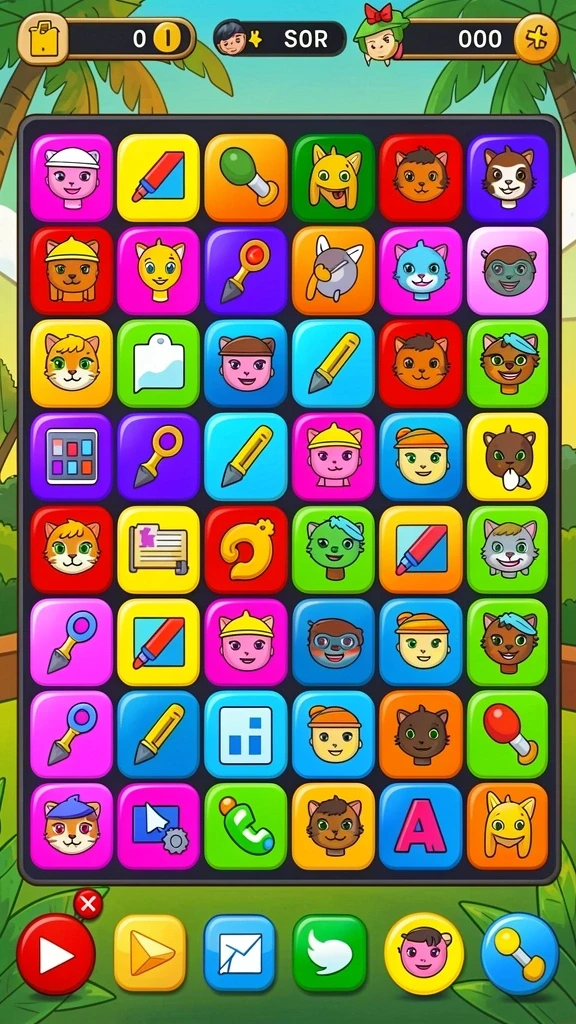
Task: Open the folder icon next to the coin counter
Action: coord(43,39)
